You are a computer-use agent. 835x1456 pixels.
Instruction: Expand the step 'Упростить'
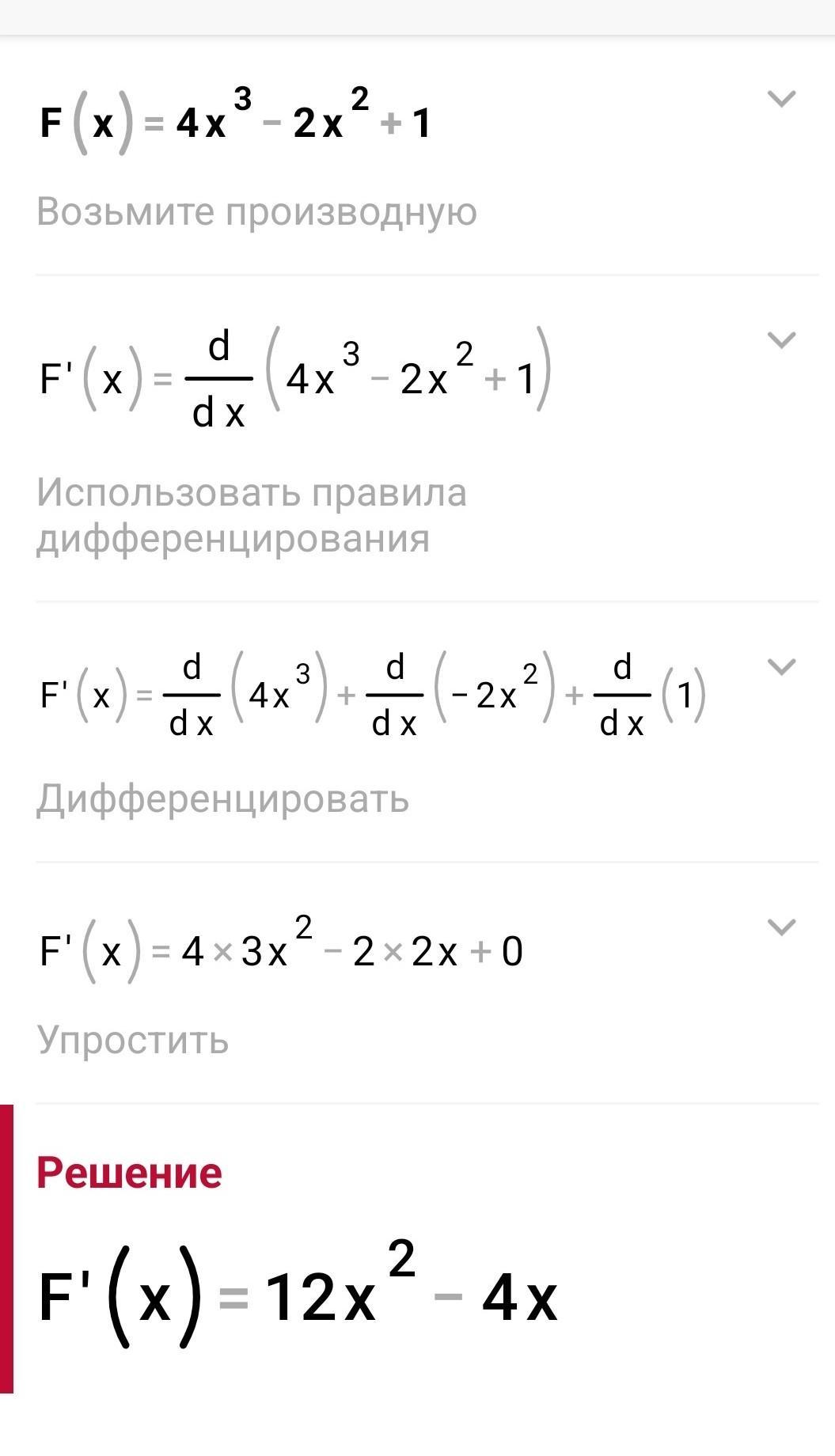click(781, 927)
